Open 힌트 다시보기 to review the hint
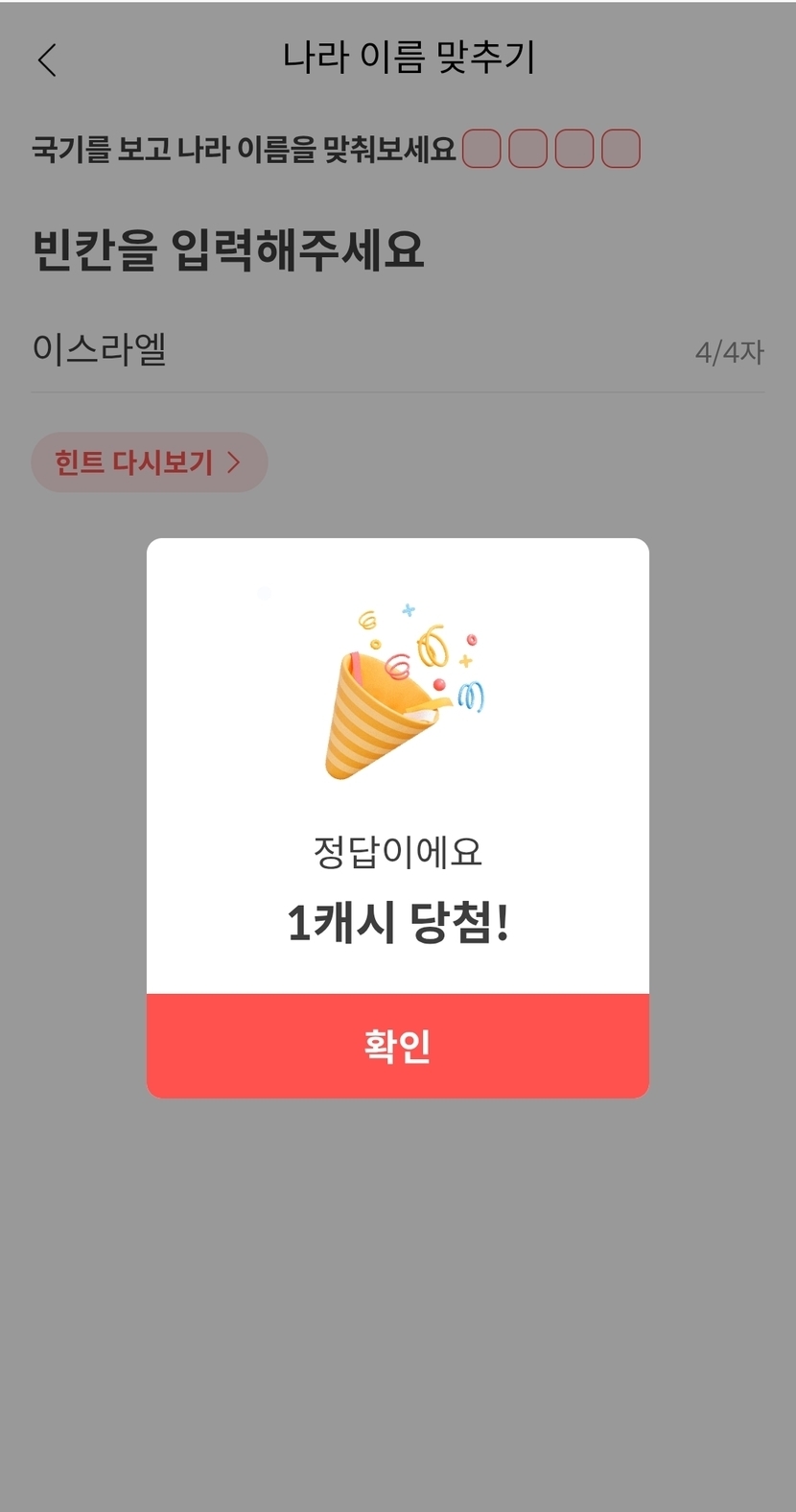Image resolution: width=796 pixels, height=1512 pixels. point(149,462)
